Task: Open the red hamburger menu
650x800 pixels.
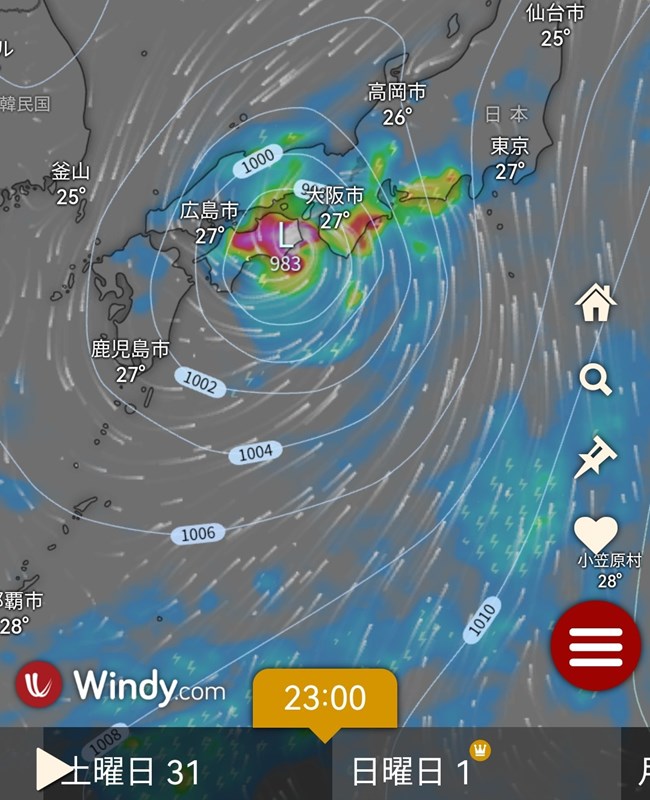Action: pyautogui.click(x=595, y=646)
